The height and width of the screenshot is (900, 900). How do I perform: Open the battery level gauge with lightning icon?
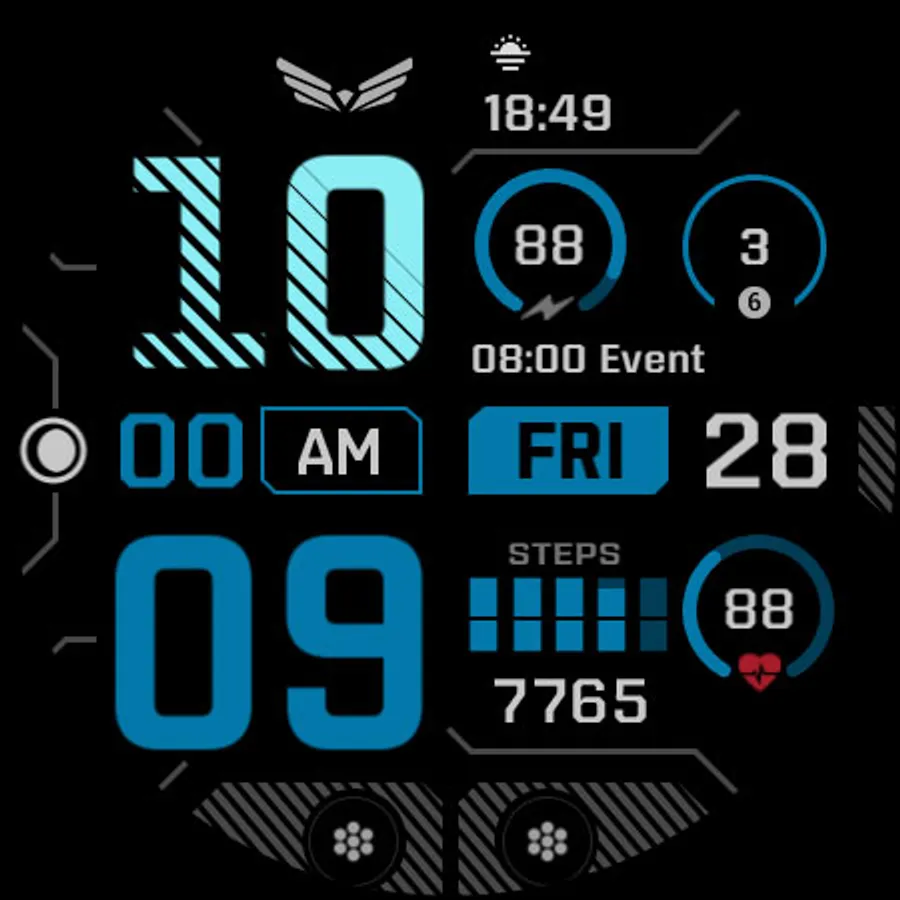tap(550, 245)
